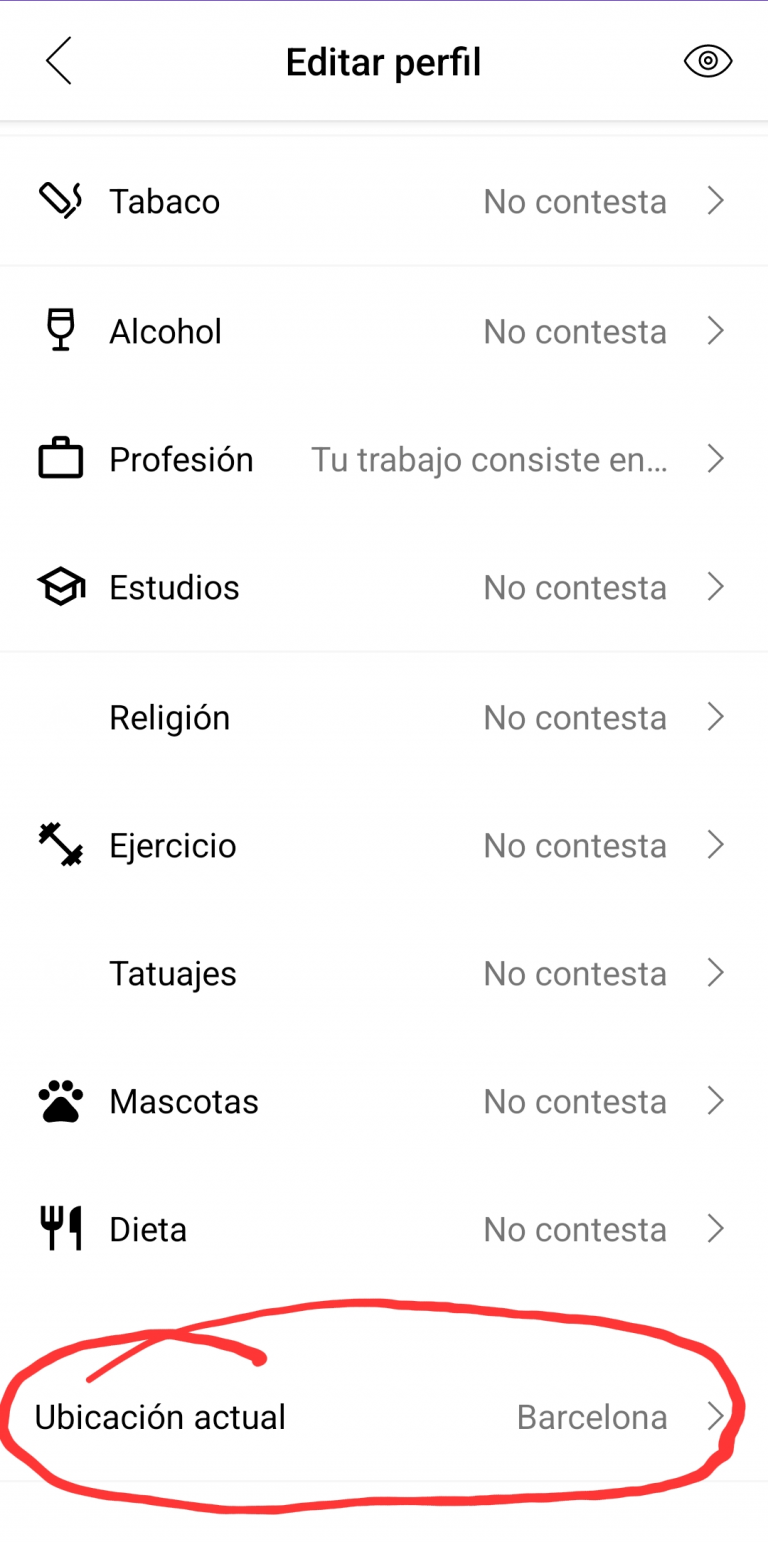Open the Religión option

(x=384, y=717)
